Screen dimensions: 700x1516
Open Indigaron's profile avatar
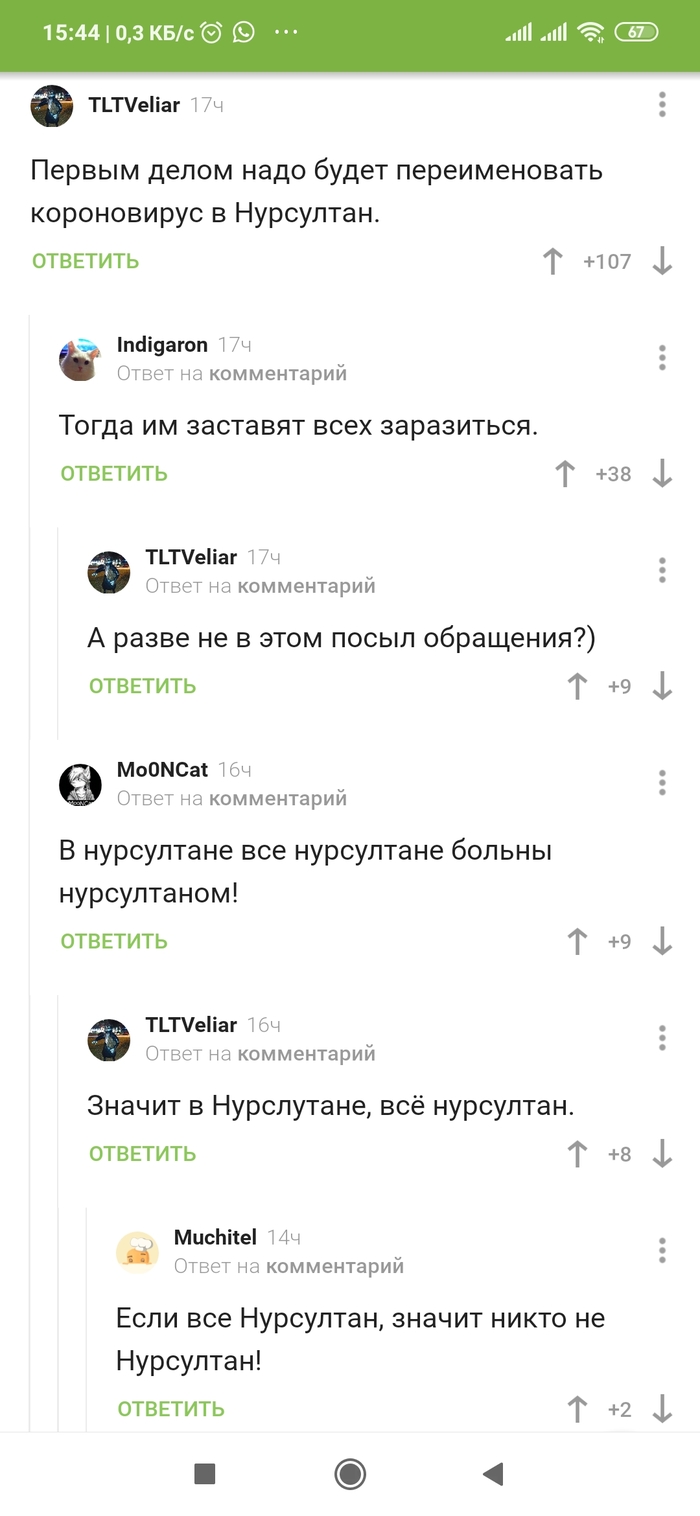(x=80, y=359)
